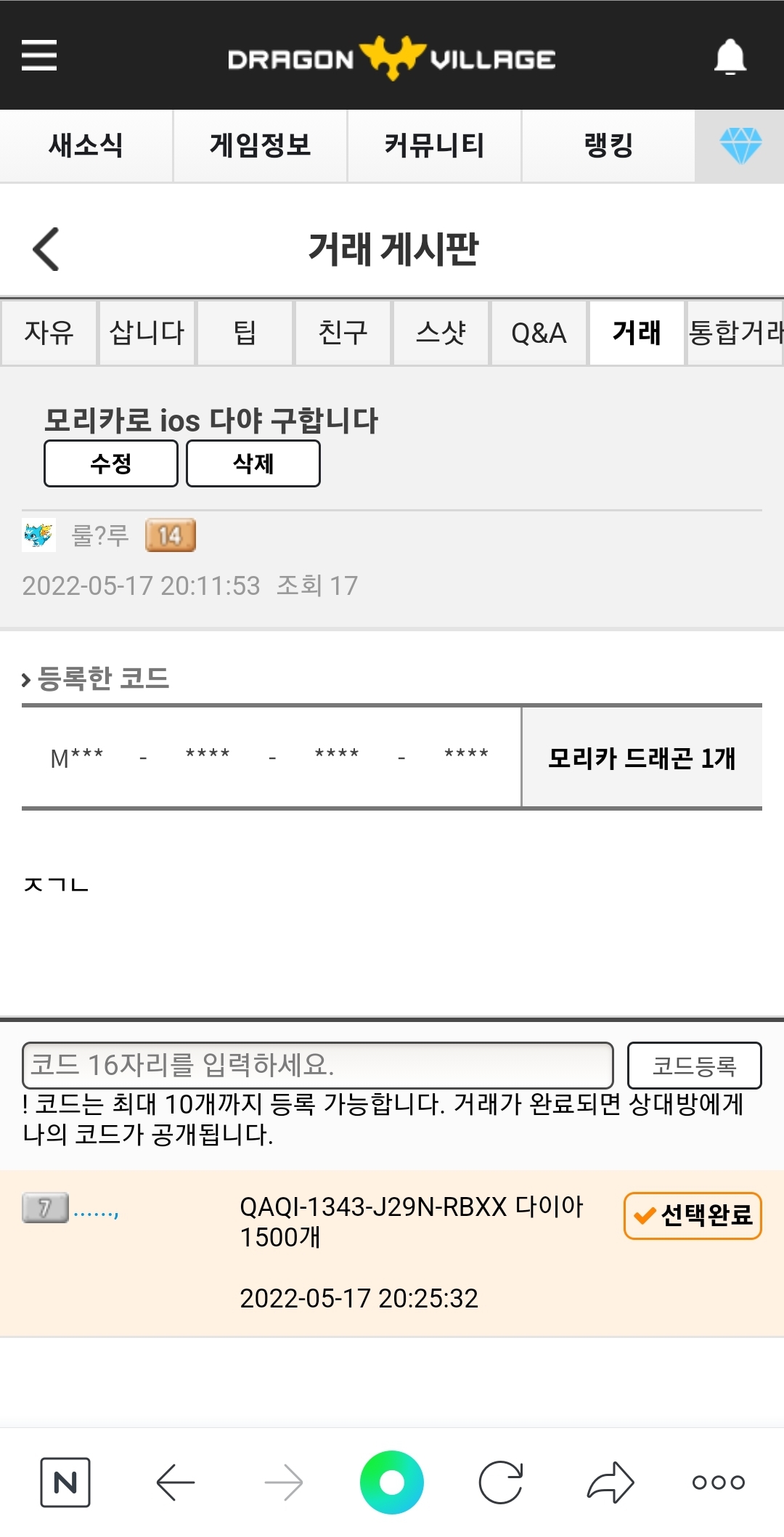The height and width of the screenshot is (1537, 784).
Task: Open the 게임정보 menu
Action: pos(260,145)
